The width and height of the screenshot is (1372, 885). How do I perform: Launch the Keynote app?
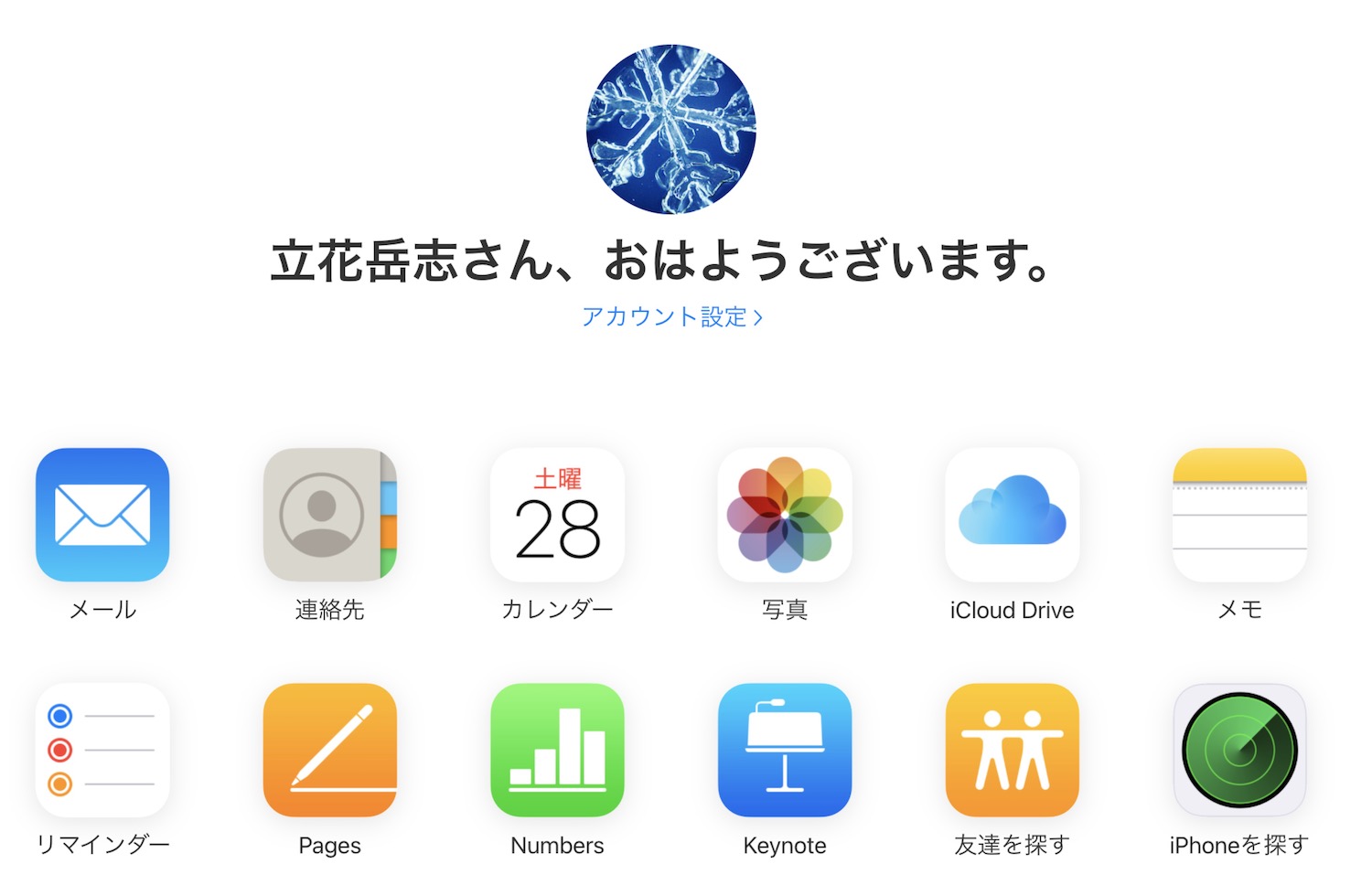(784, 750)
